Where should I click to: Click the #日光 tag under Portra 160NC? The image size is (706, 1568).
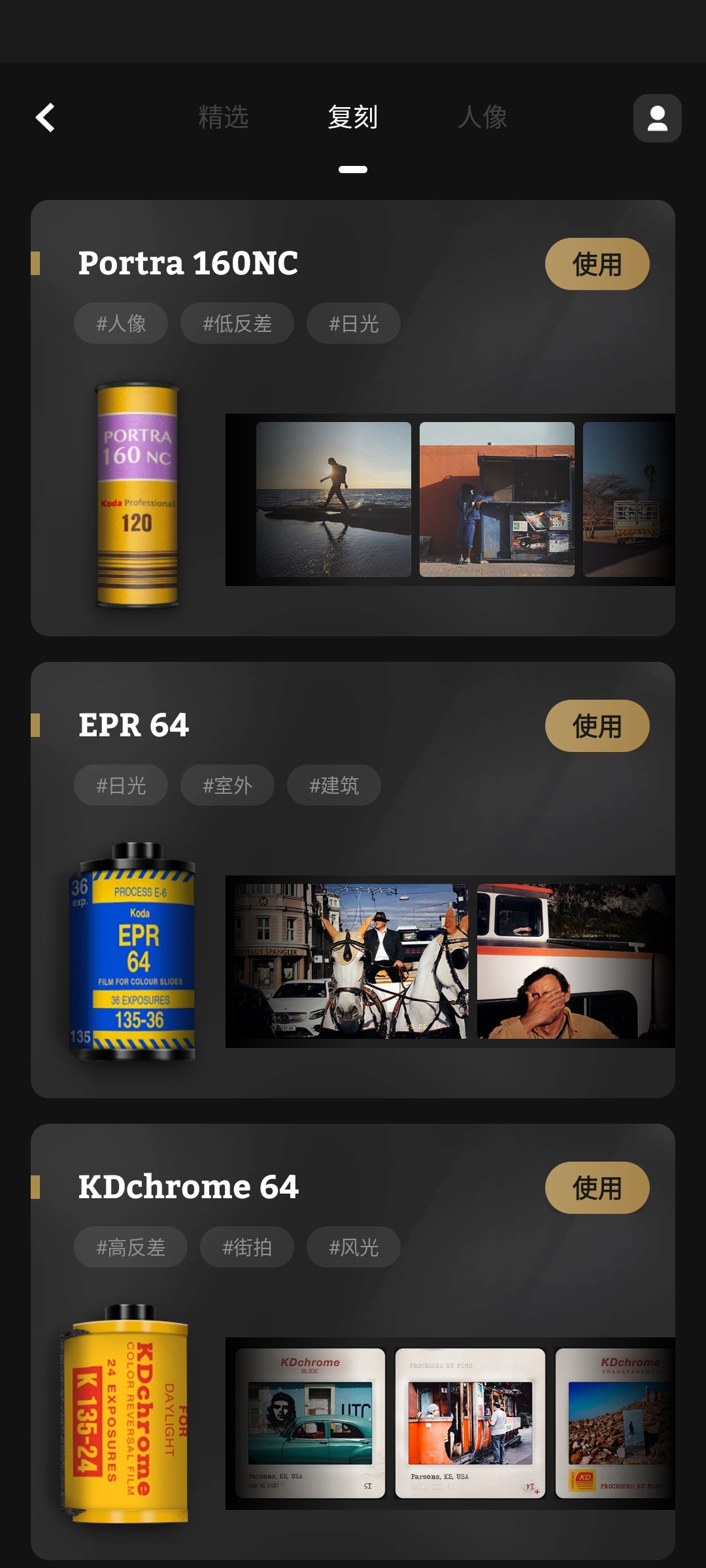[x=353, y=323]
